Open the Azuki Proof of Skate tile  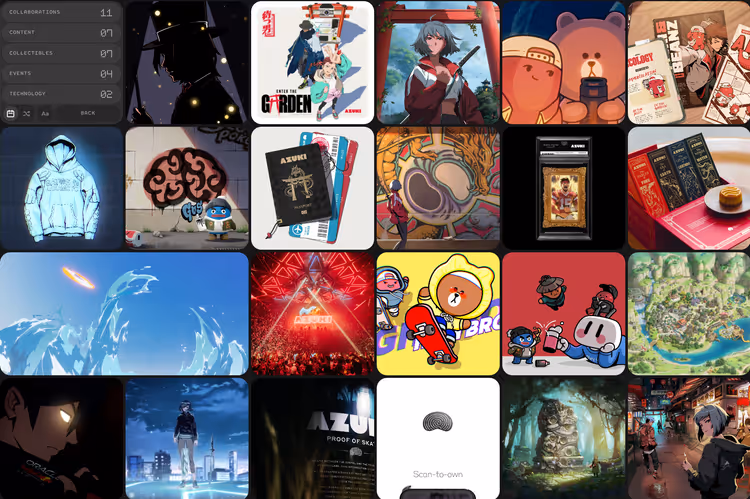click(312, 437)
